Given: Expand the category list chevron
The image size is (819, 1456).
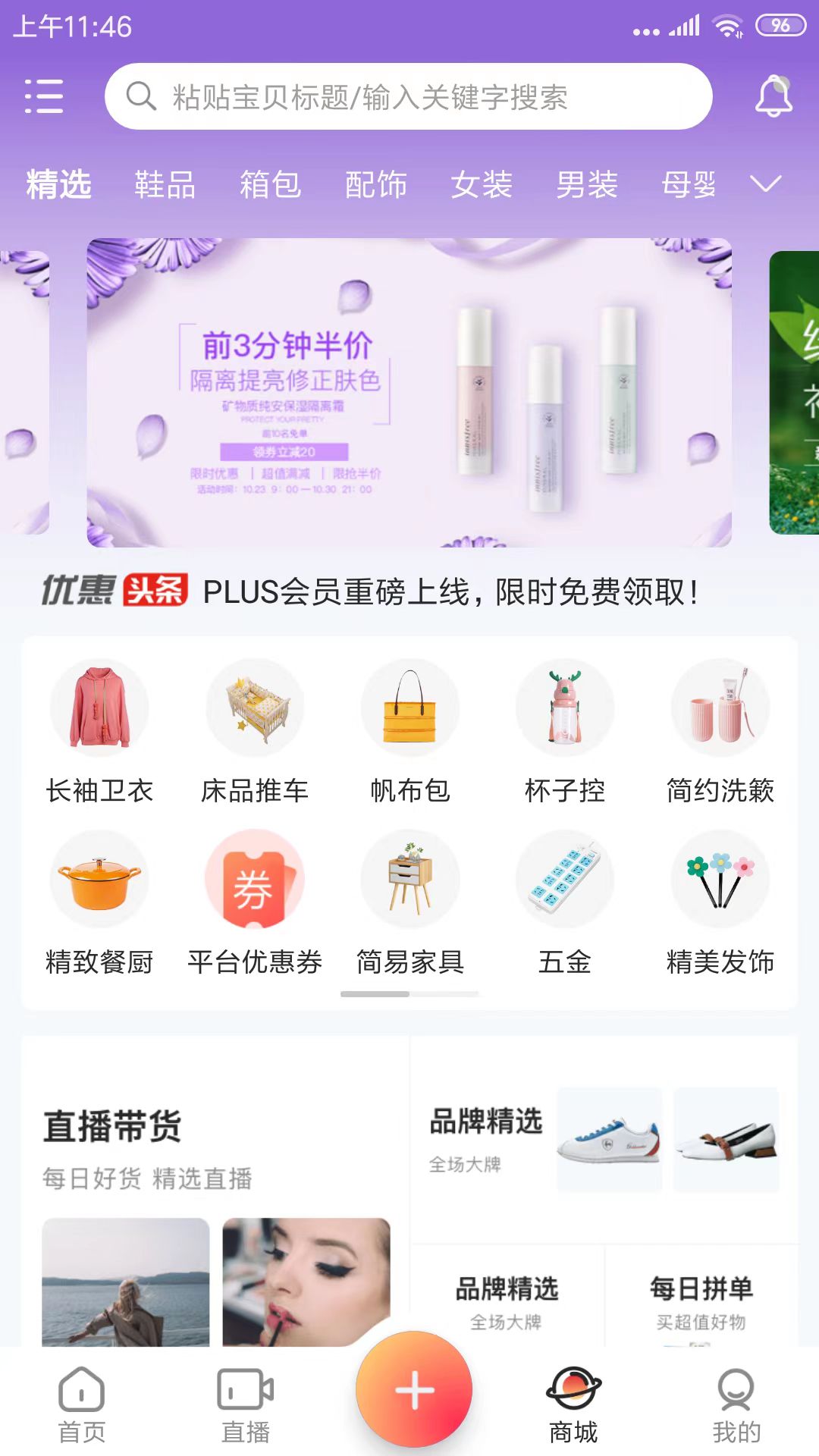Looking at the screenshot, I should click(x=765, y=184).
